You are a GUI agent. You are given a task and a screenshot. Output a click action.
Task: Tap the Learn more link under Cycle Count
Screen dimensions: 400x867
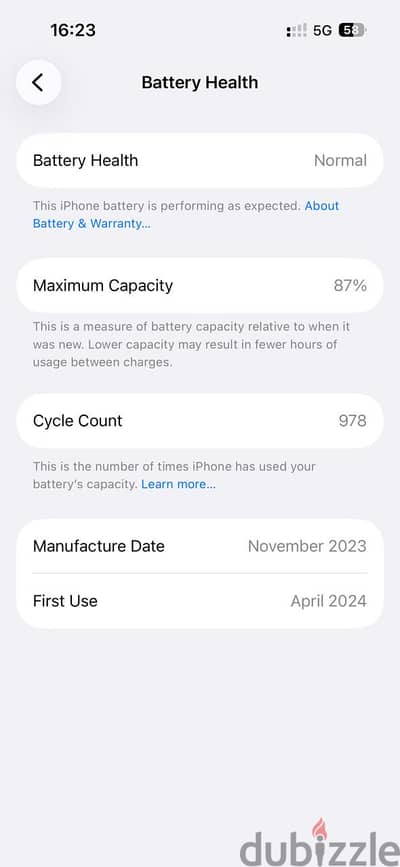click(x=178, y=484)
